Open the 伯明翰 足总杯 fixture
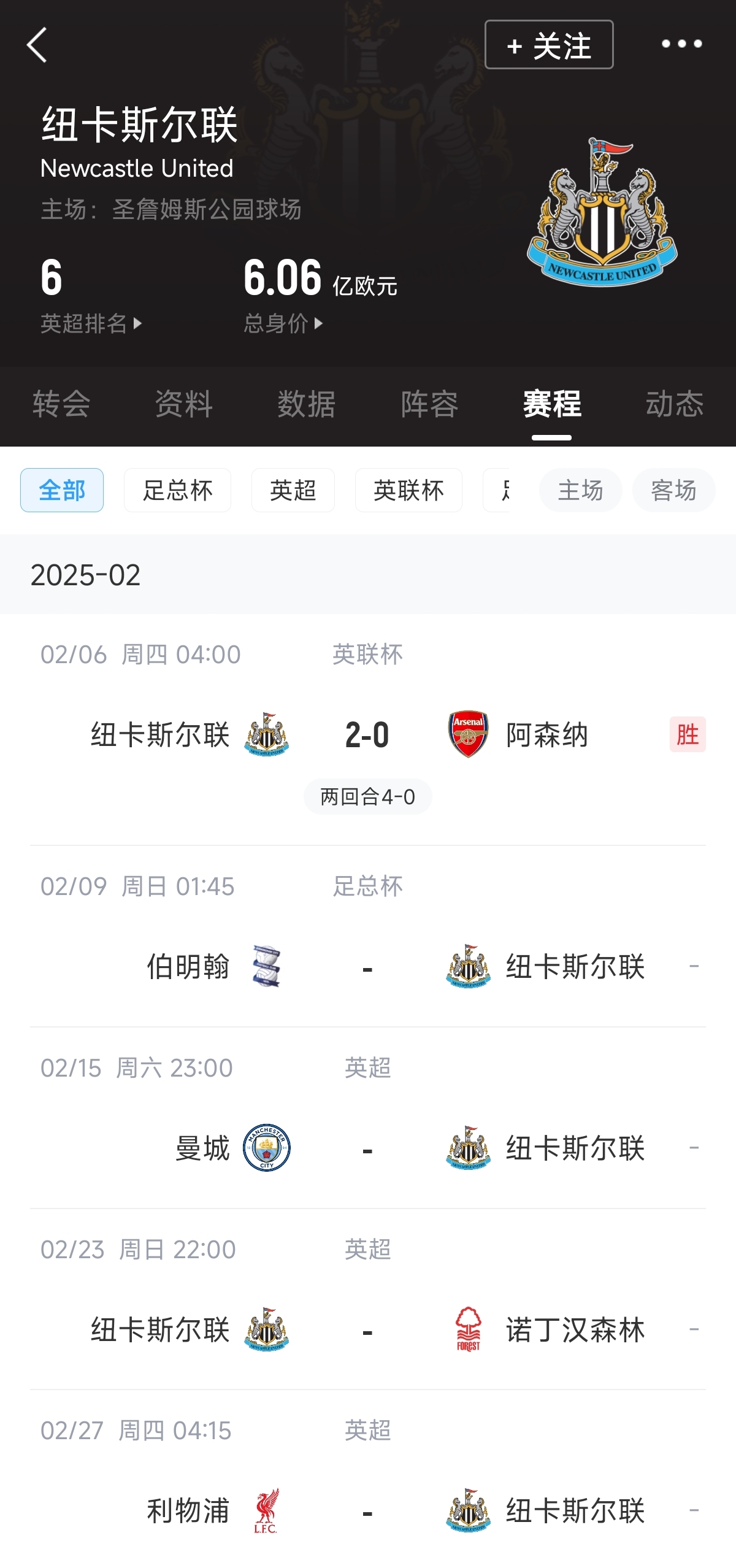The width and height of the screenshot is (736, 1568). 367,967
